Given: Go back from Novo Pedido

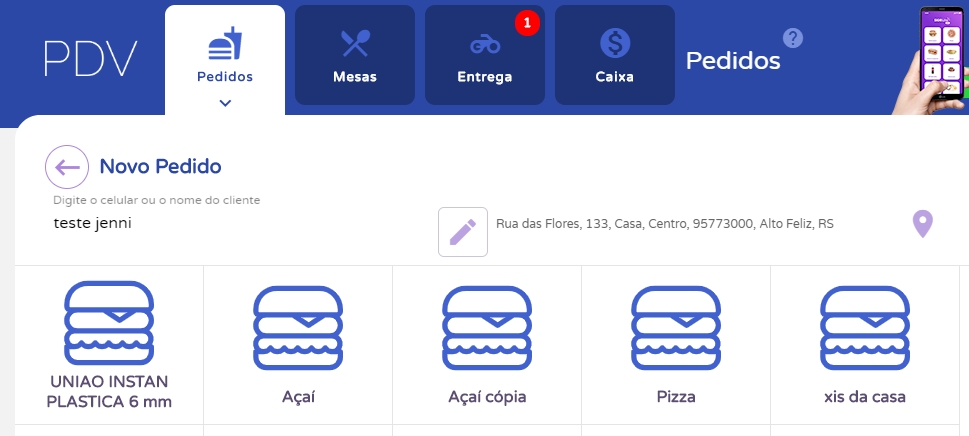Looking at the screenshot, I should tap(67, 167).
